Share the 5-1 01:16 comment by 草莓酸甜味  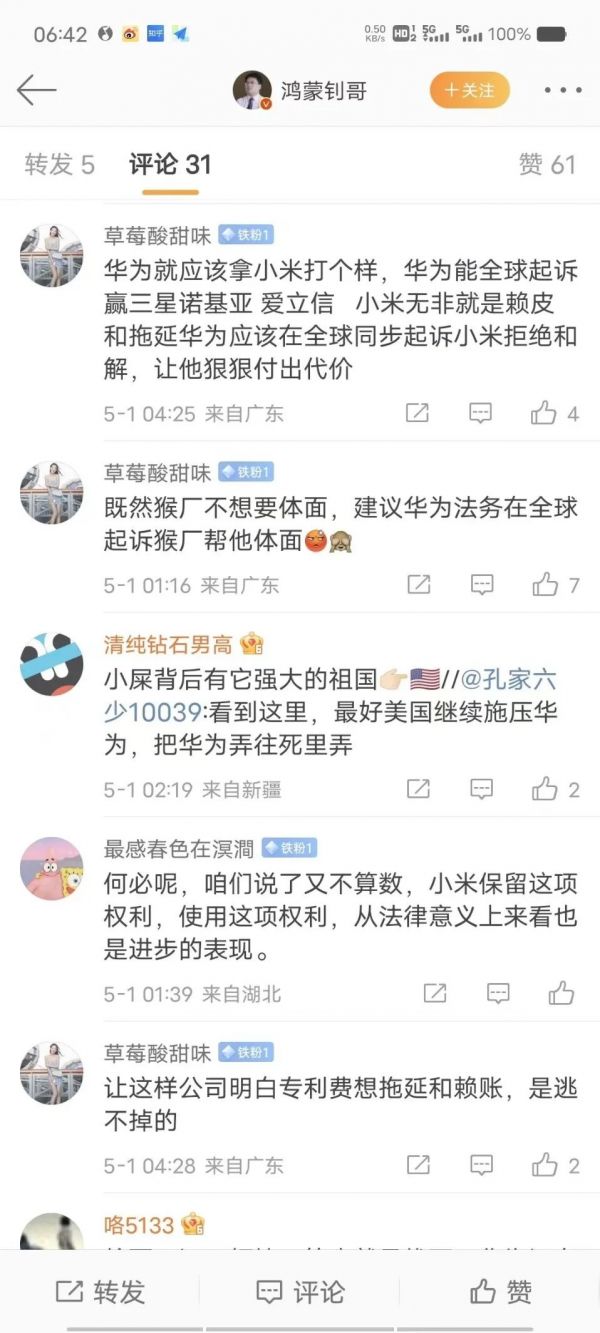pos(418,584)
